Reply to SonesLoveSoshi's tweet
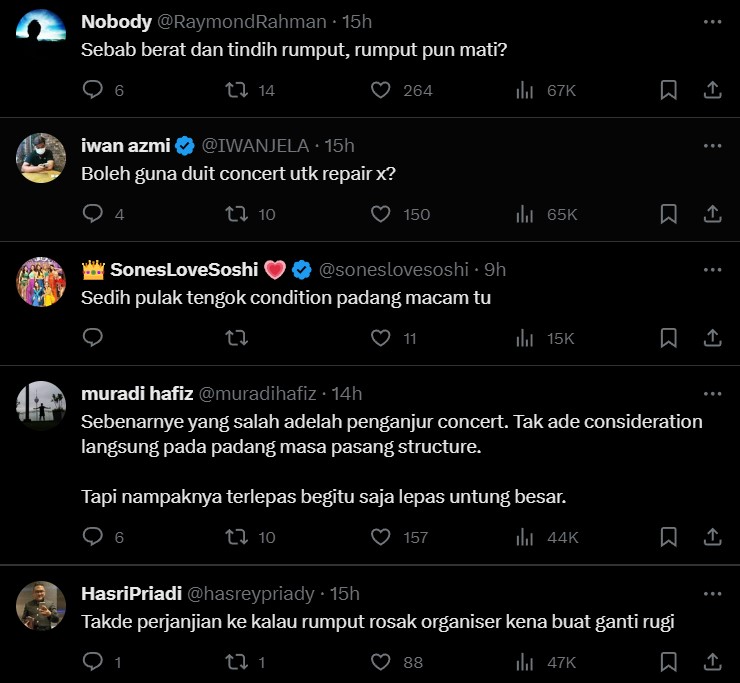740x683 pixels. click(x=93, y=338)
